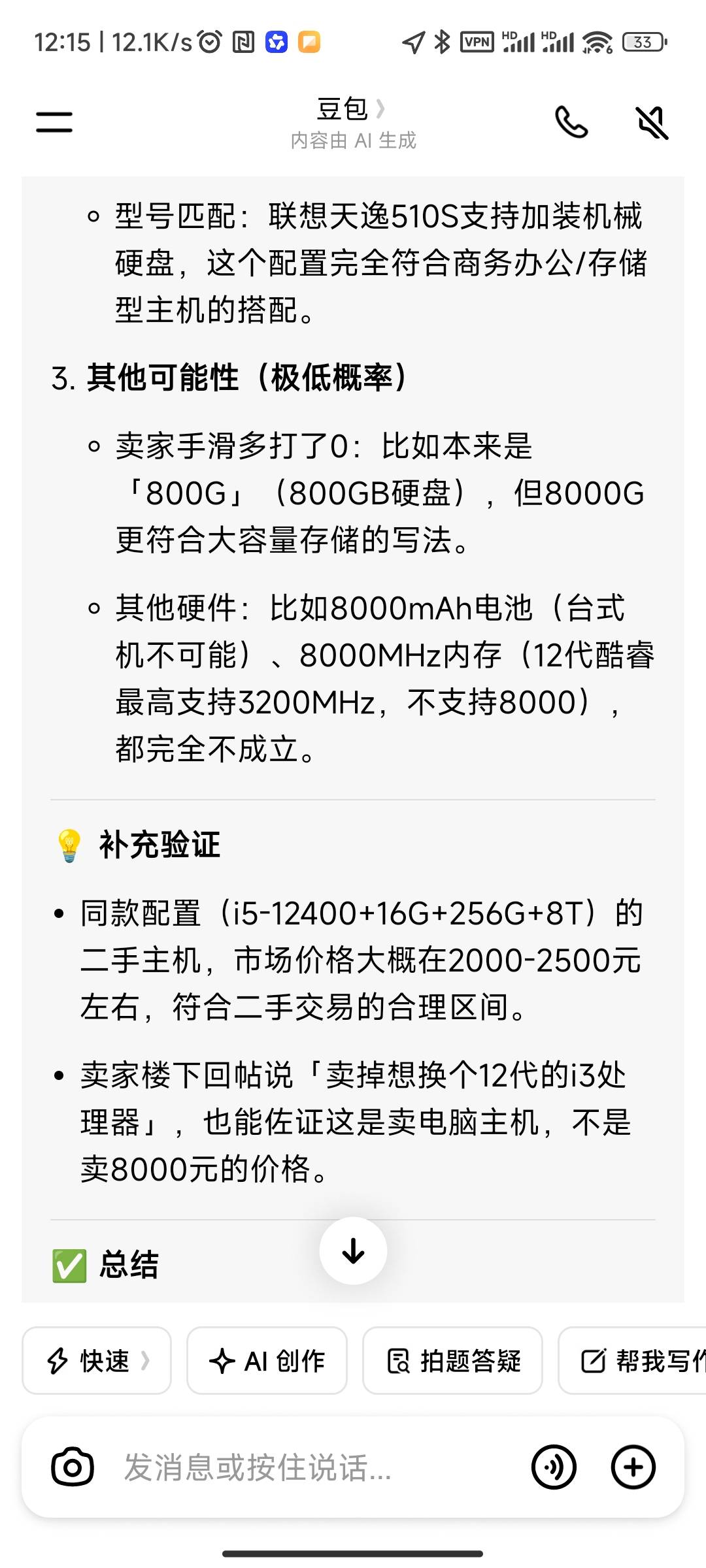The height and width of the screenshot is (1568, 706).
Task: Open the AI 创作 chip
Action: (x=267, y=1361)
